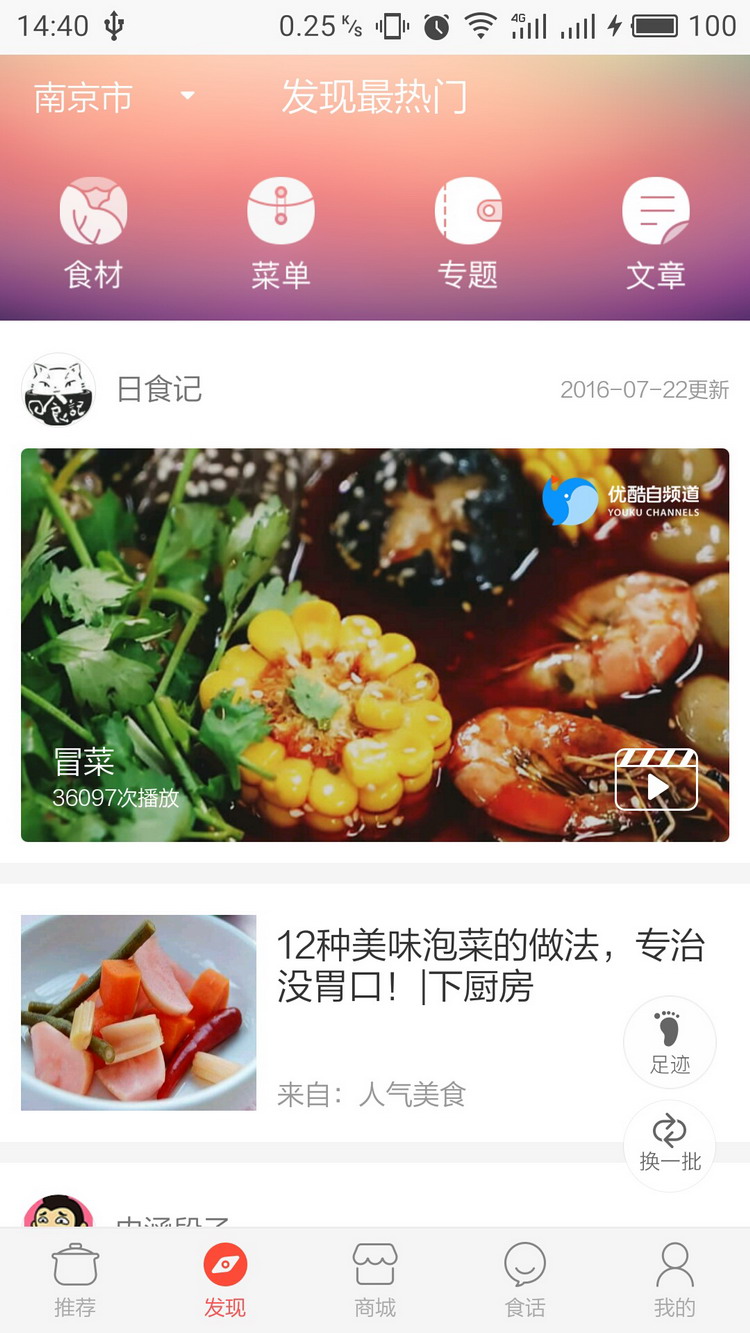This screenshot has width=750, height=1333.
Task: Open the 食材 ingredients category
Action: coord(93,231)
